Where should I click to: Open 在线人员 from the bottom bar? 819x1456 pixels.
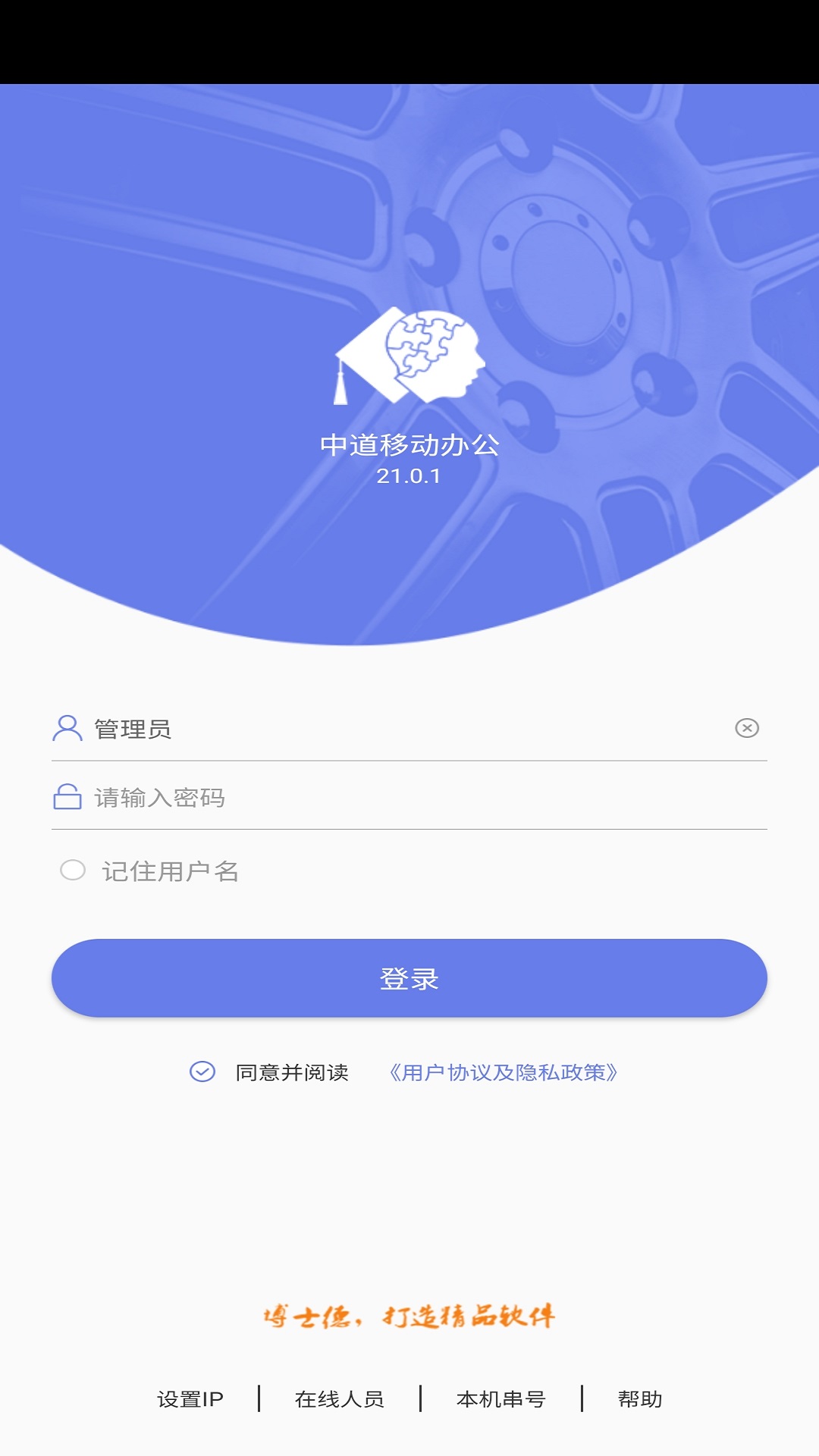(x=340, y=1398)
